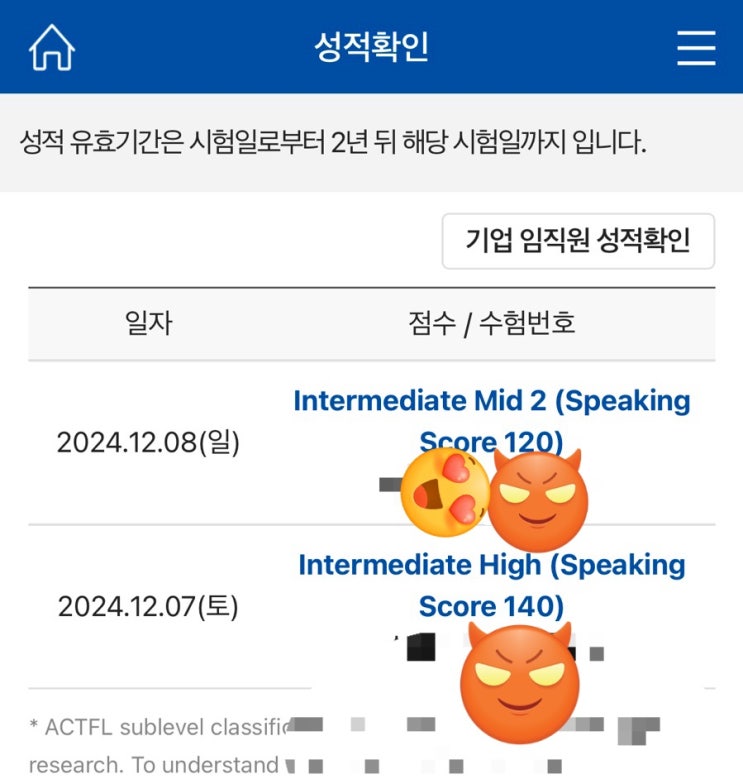Select the menu lines icon at top right
743x779 pixels.
(x=696, y=46)
